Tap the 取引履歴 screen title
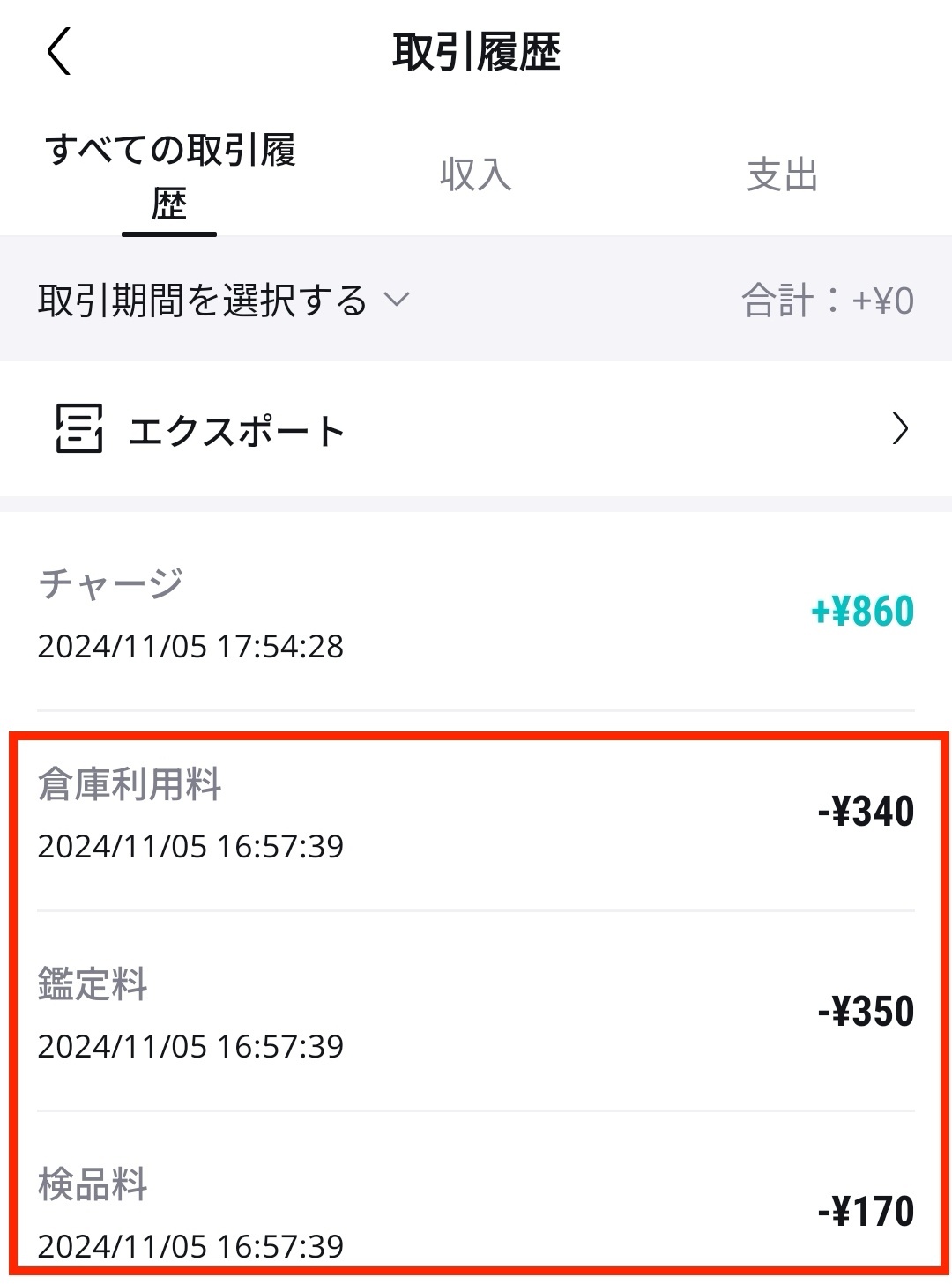 coord(476,53)
